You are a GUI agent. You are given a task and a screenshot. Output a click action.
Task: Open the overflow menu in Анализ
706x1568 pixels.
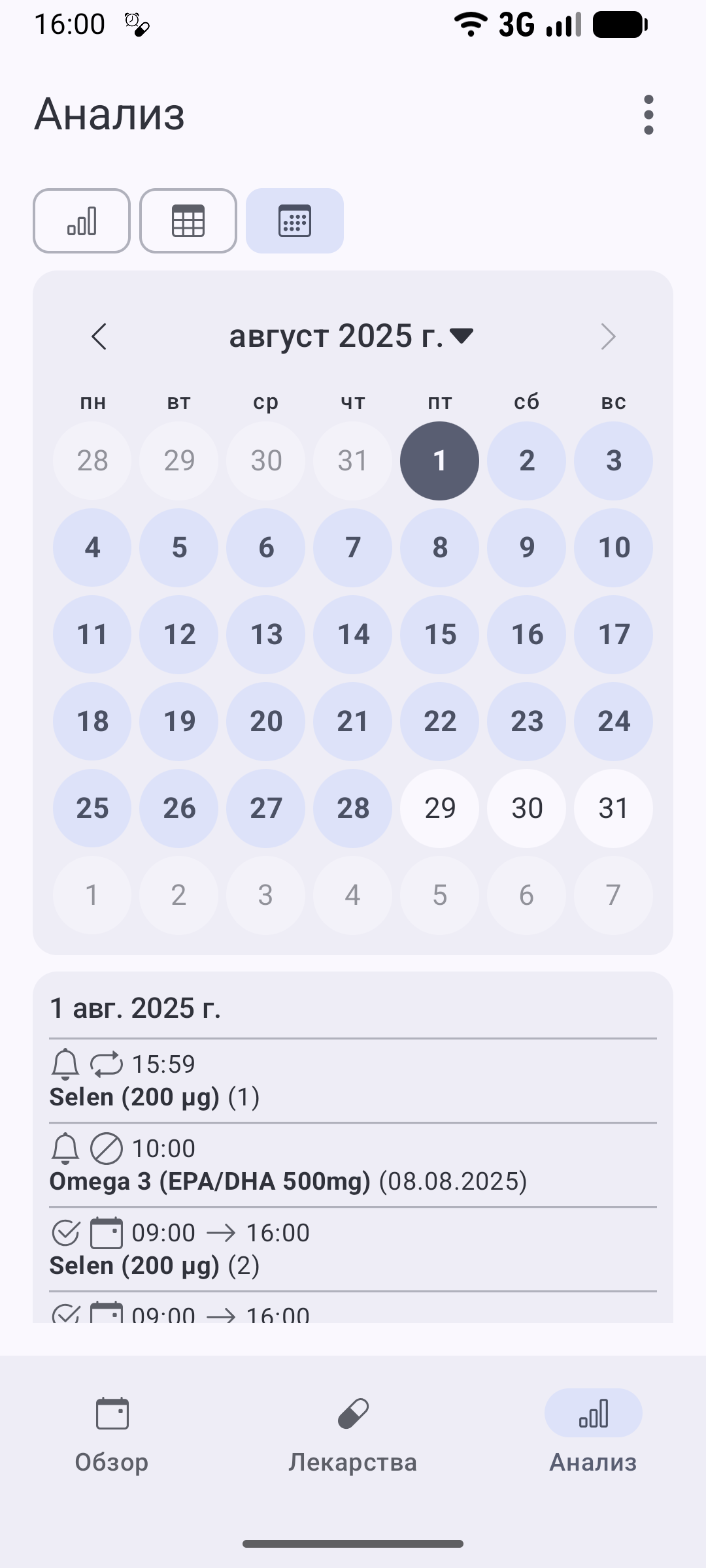coord(648,115)
